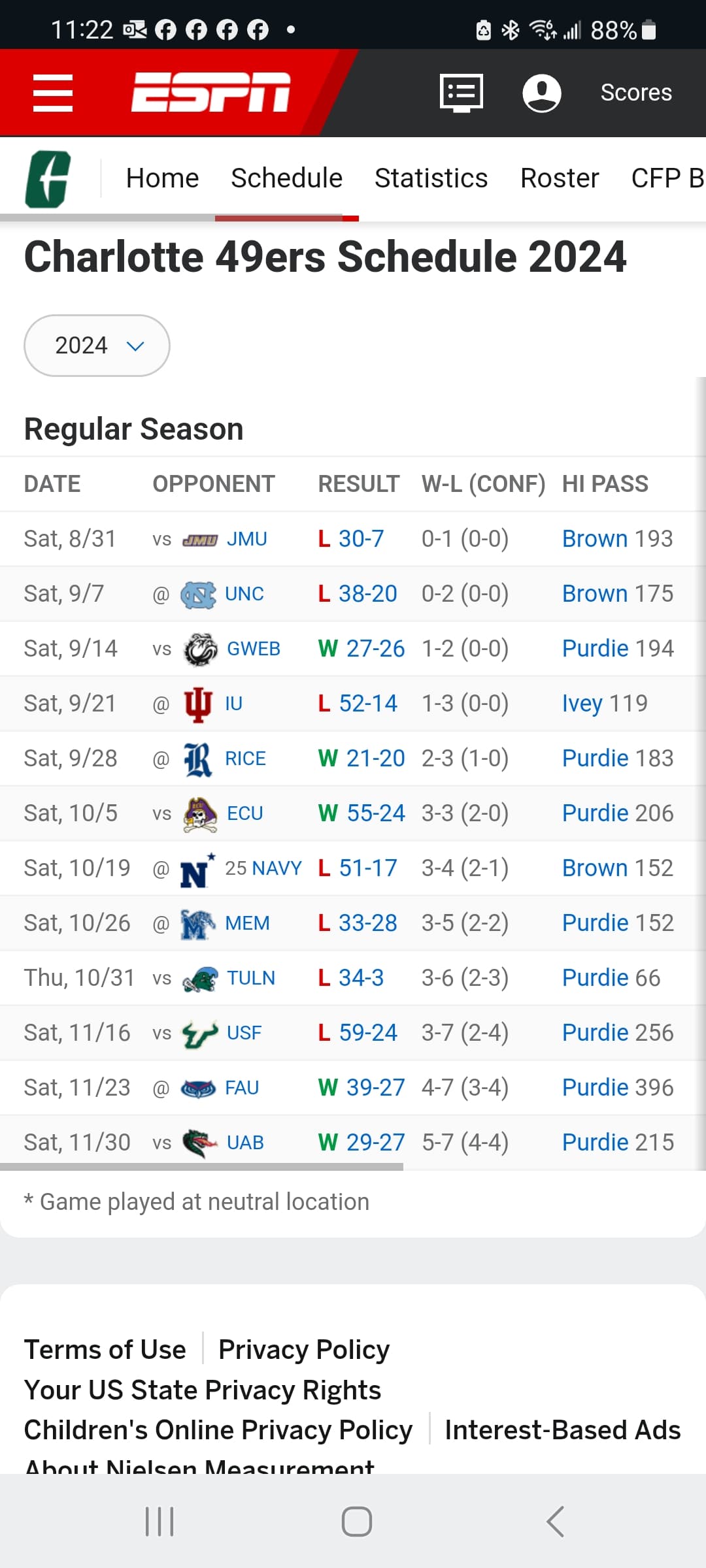Open Purdie's profile in the GWEB row
The width and height of the screenshot is (706, 1568).
[595, 649]
